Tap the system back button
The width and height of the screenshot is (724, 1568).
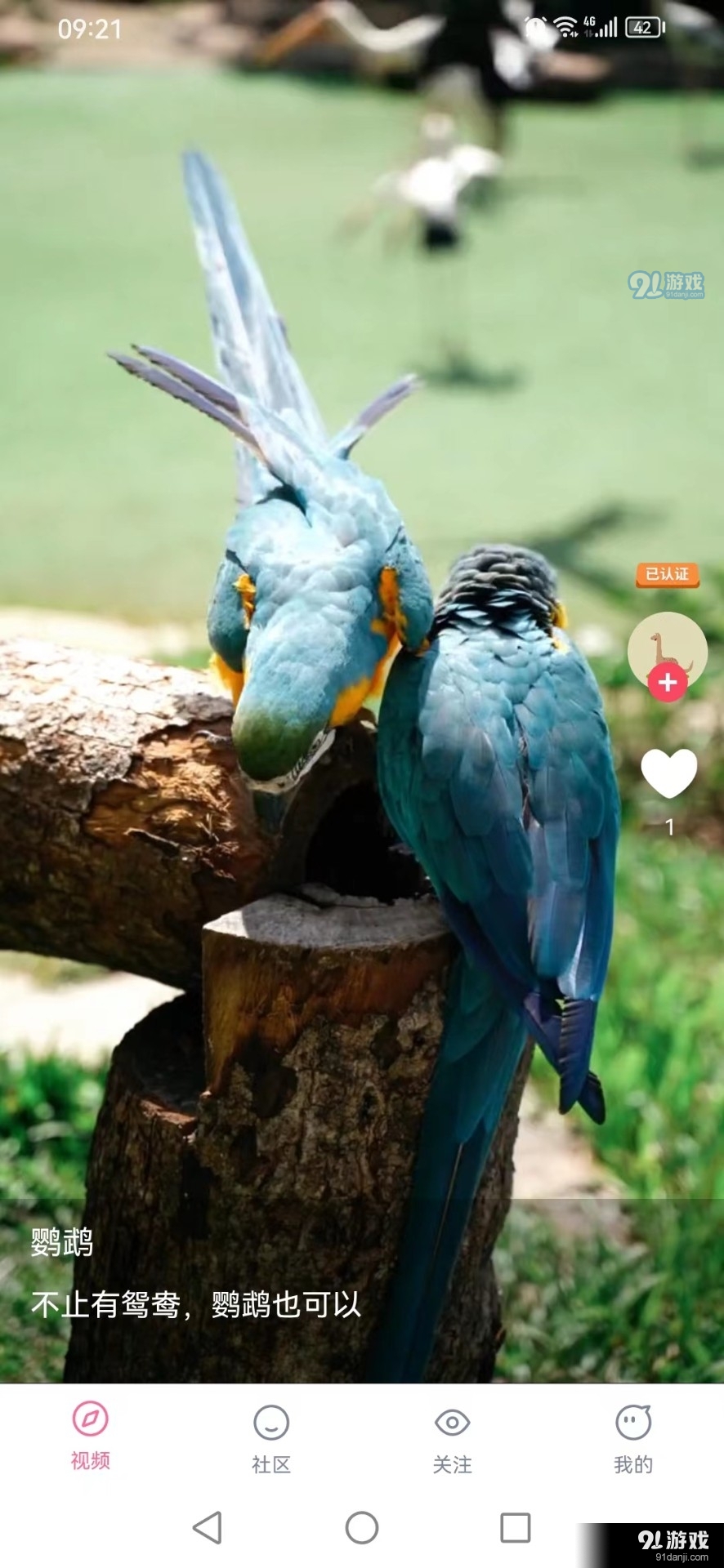tap(208, 1527)
